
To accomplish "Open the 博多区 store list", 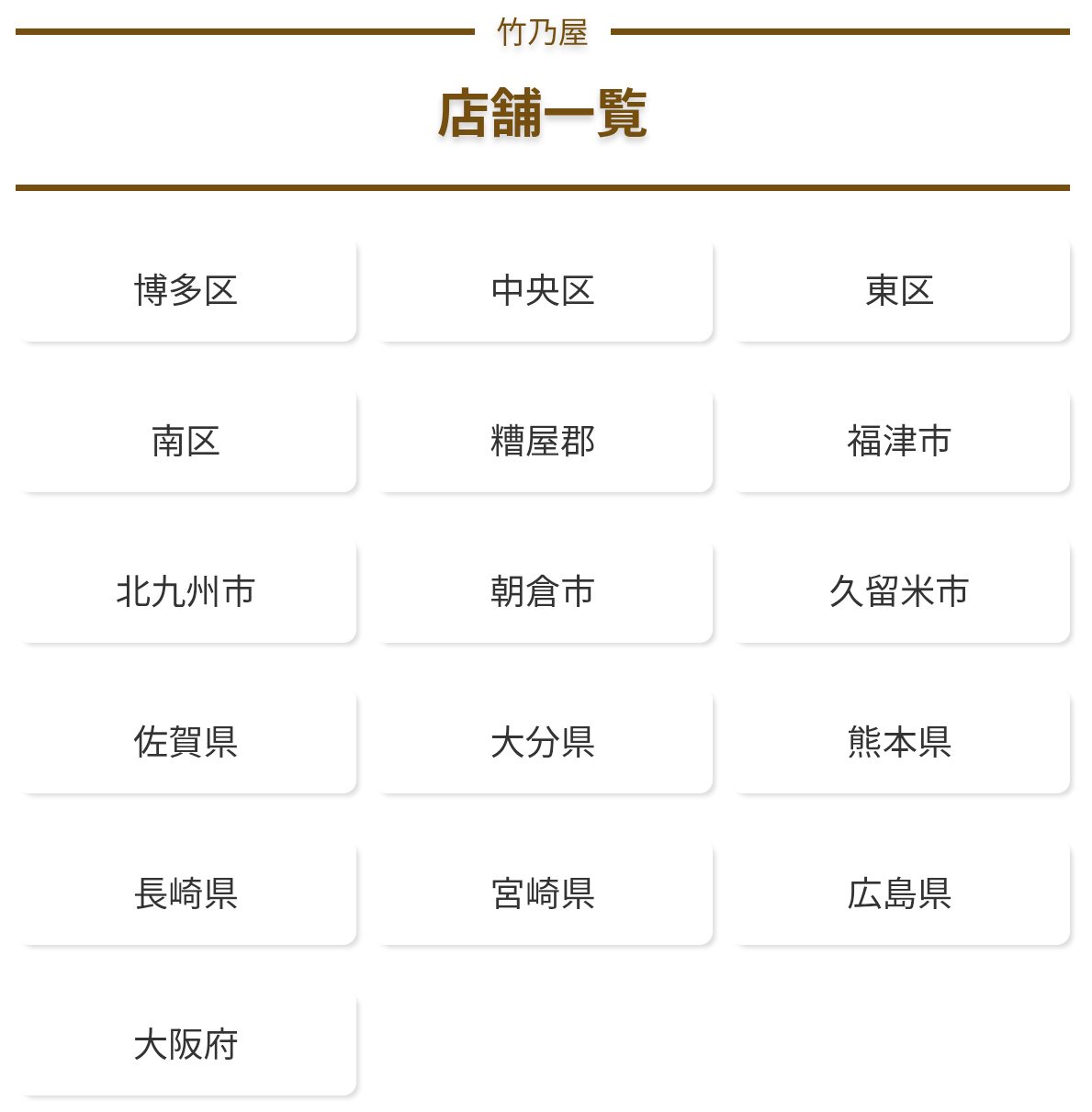I will pos(186,291).
